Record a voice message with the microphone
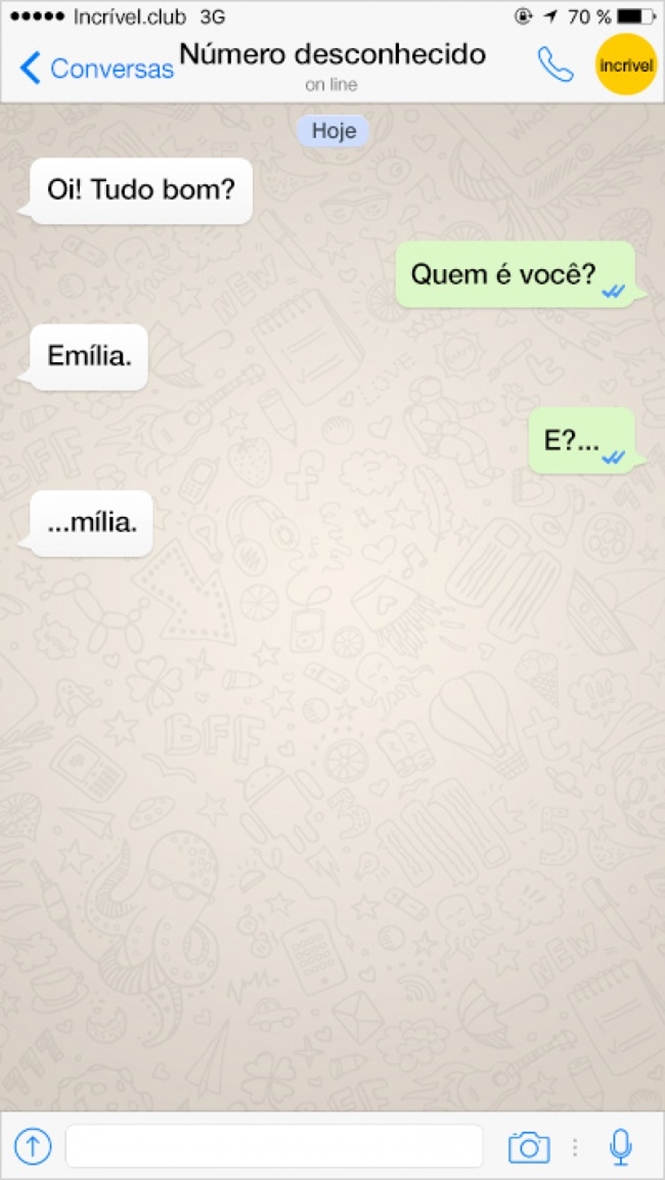Viewport: 665px width, 1180px height. [x=621, y=1146]
